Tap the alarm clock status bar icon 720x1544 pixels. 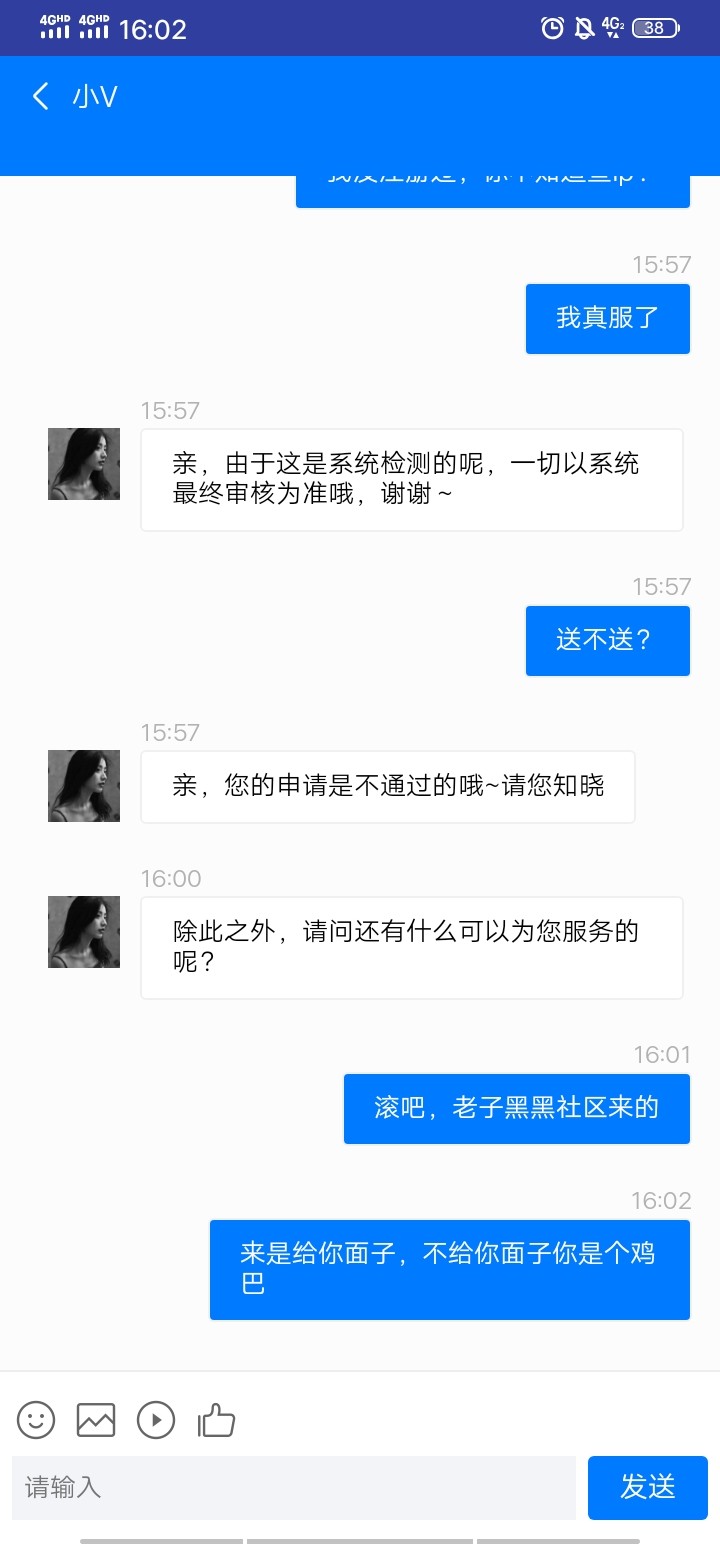tap(553, 28)
